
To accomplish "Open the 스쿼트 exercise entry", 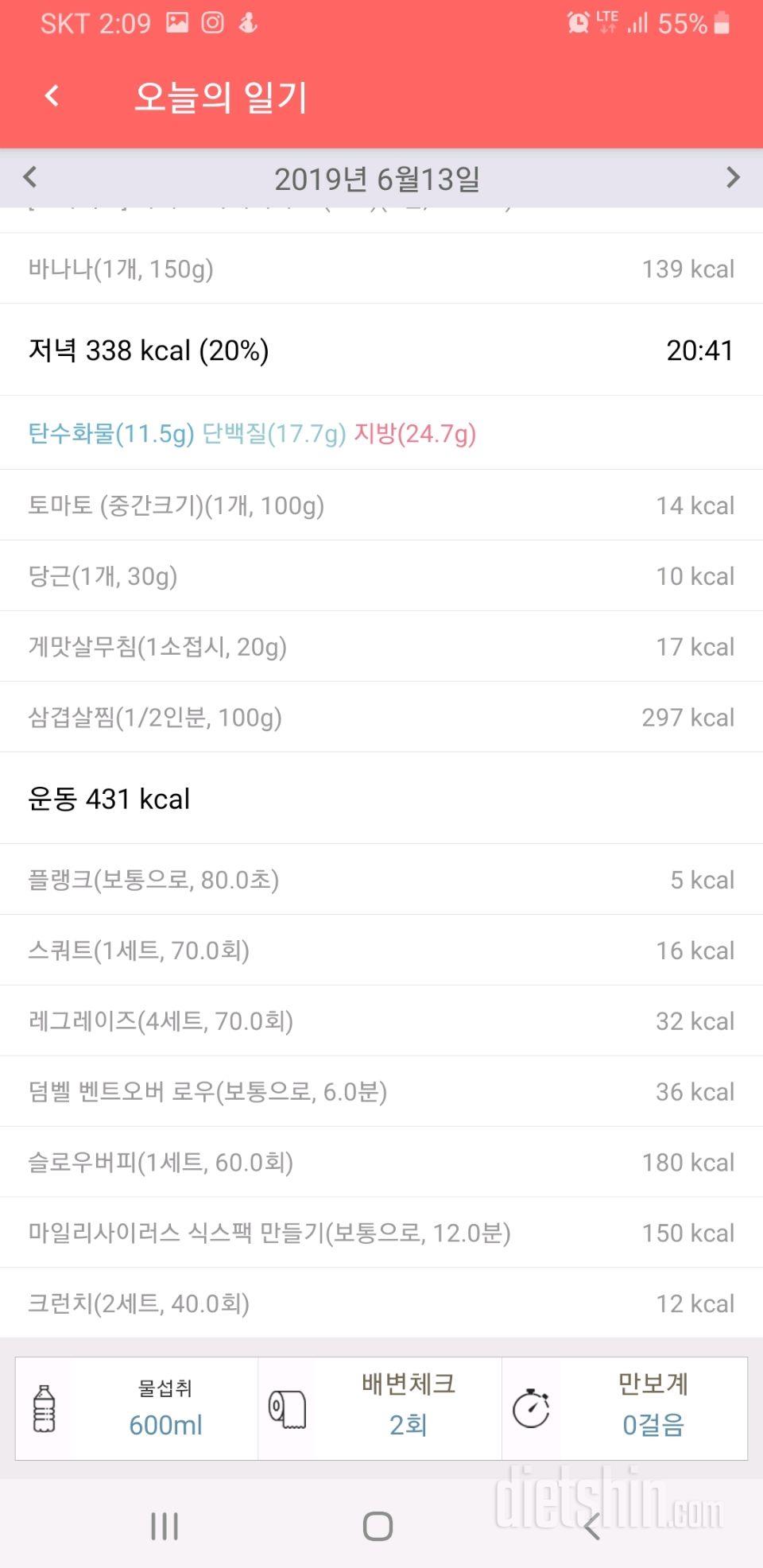I will point(381,950).
